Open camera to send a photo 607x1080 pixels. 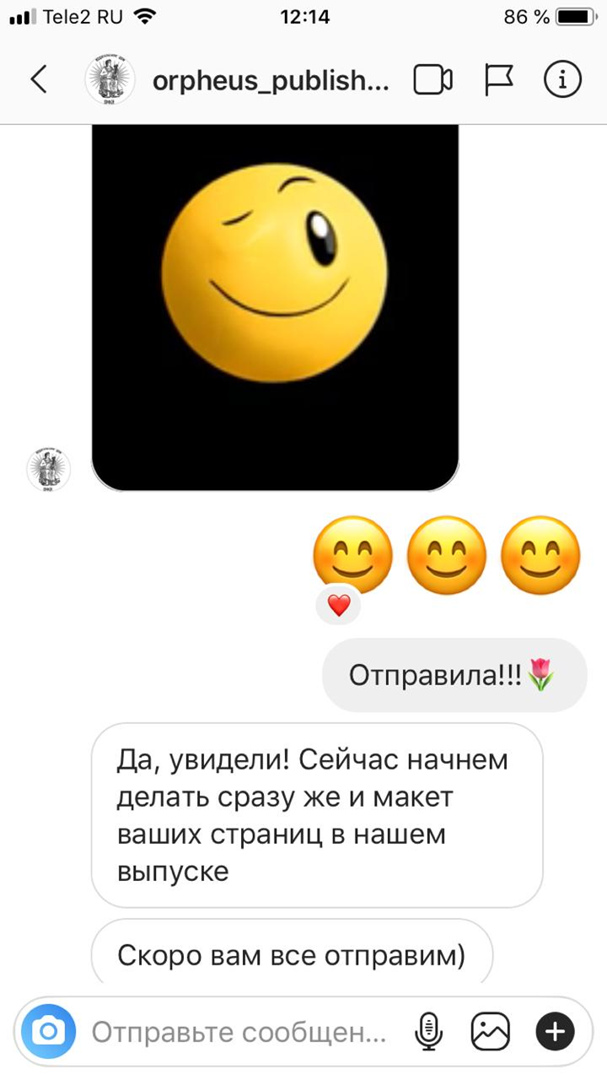[x=49, y=1030]
